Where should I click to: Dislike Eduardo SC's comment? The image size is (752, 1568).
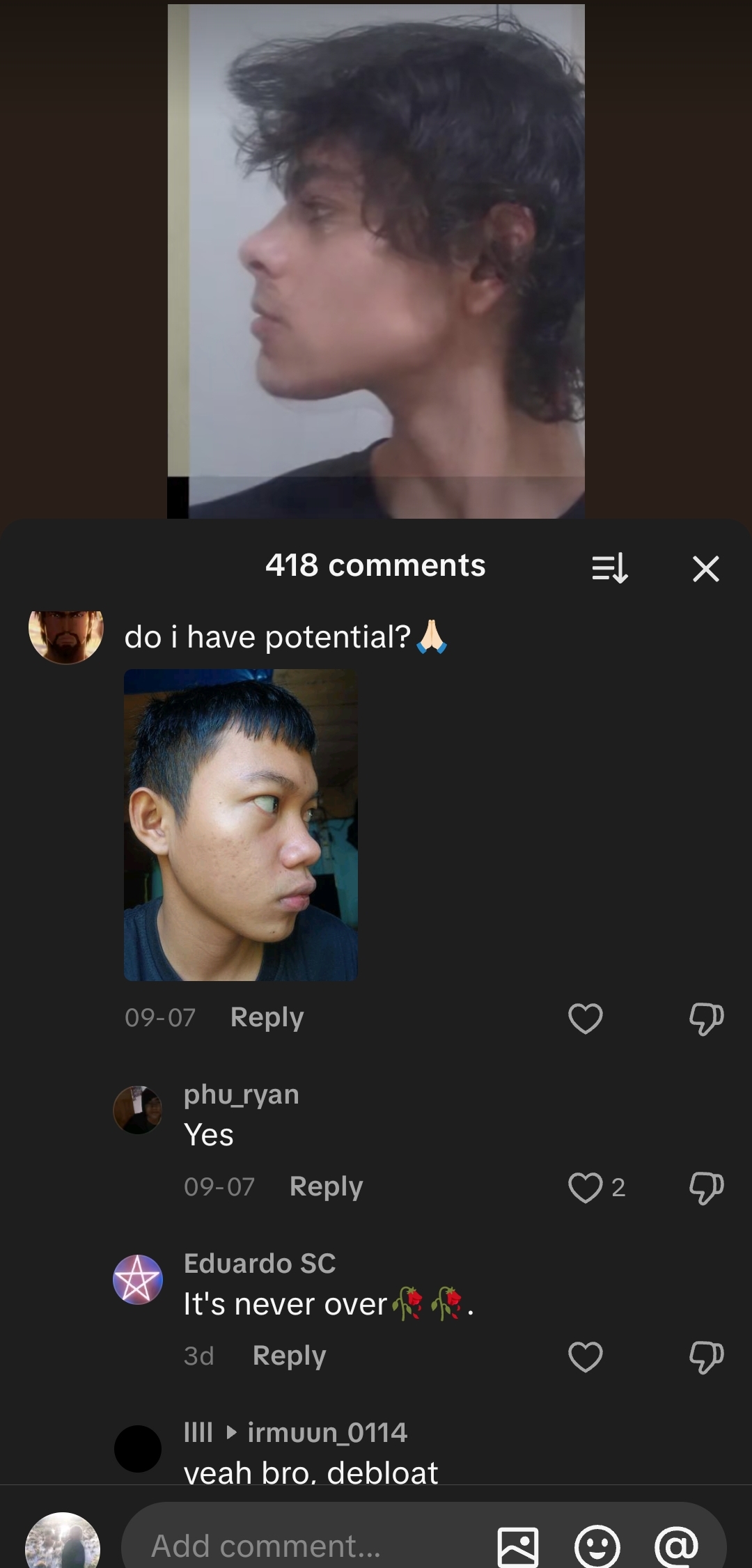click(x=706, y=1356)
